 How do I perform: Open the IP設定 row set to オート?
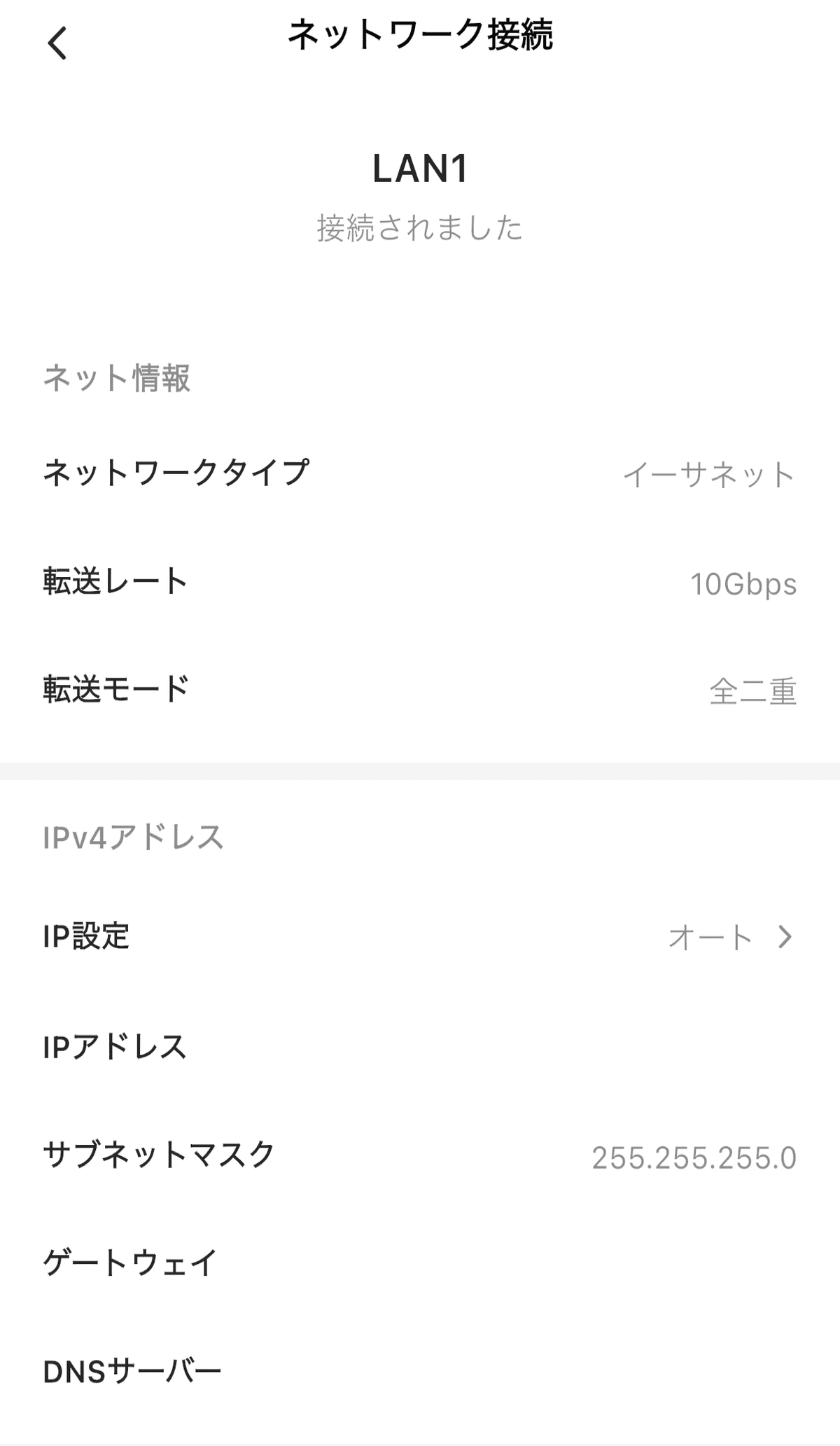click(x=420, y=937)
